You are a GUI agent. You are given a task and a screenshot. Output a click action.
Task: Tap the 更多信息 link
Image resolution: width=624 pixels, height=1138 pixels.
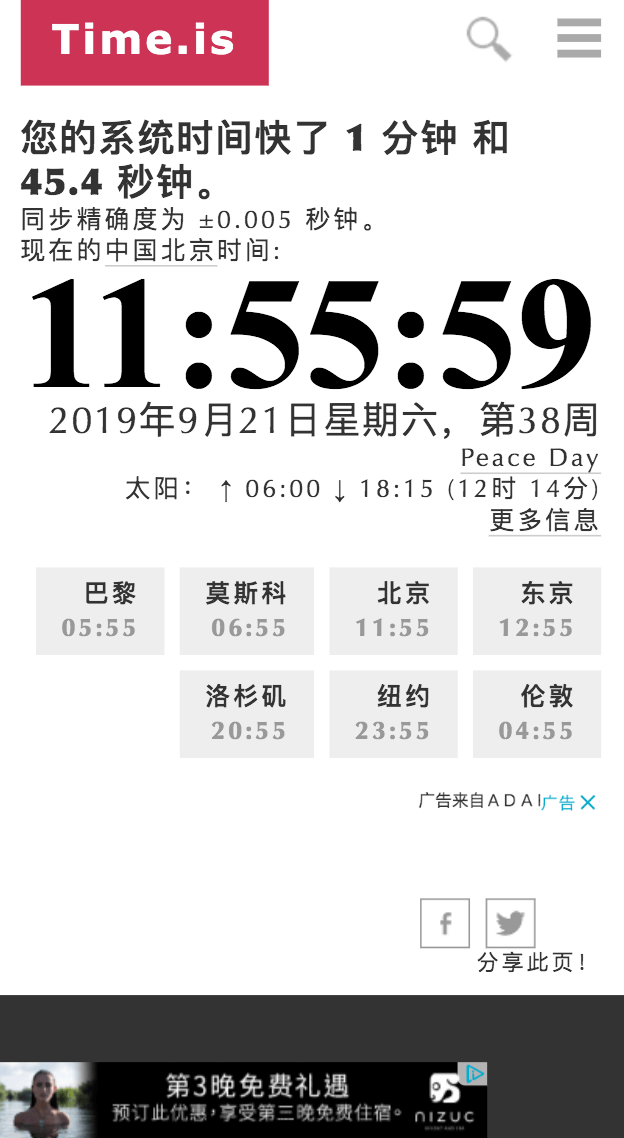[544, 520]
